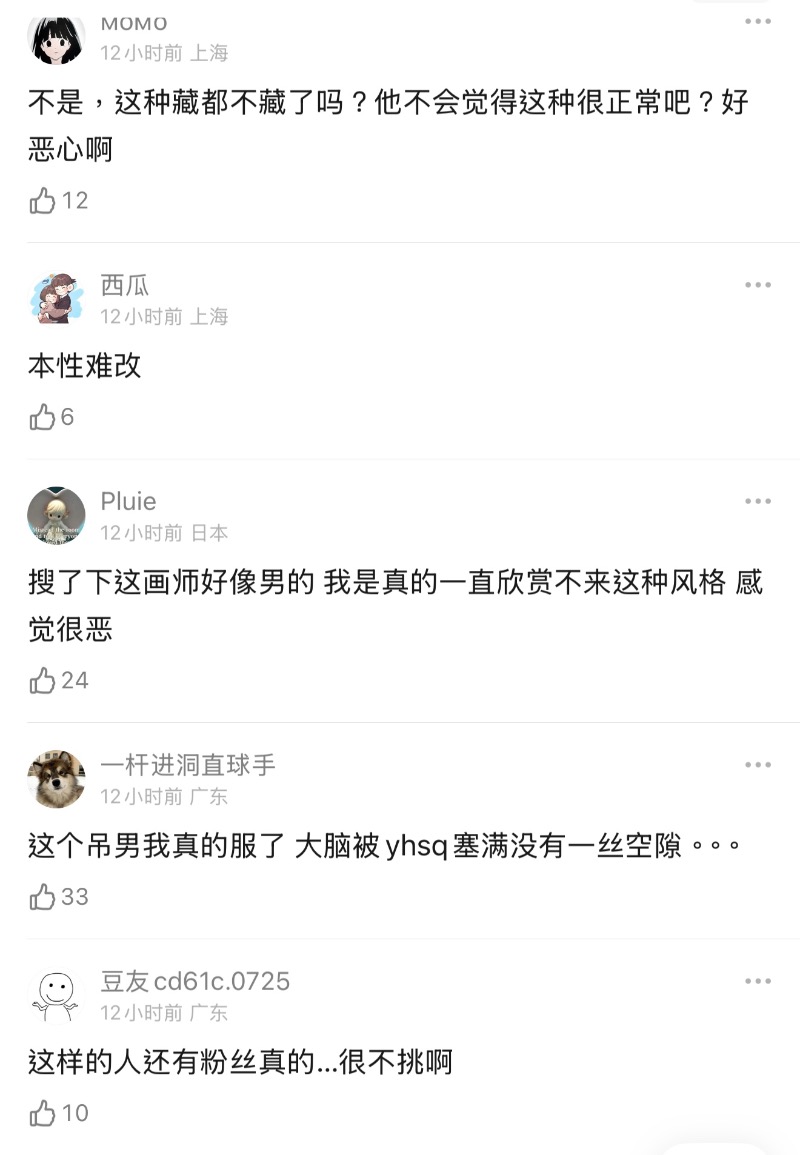Tap MOMO's avatar to view profile
The image size is (800, 1155).
56,38
